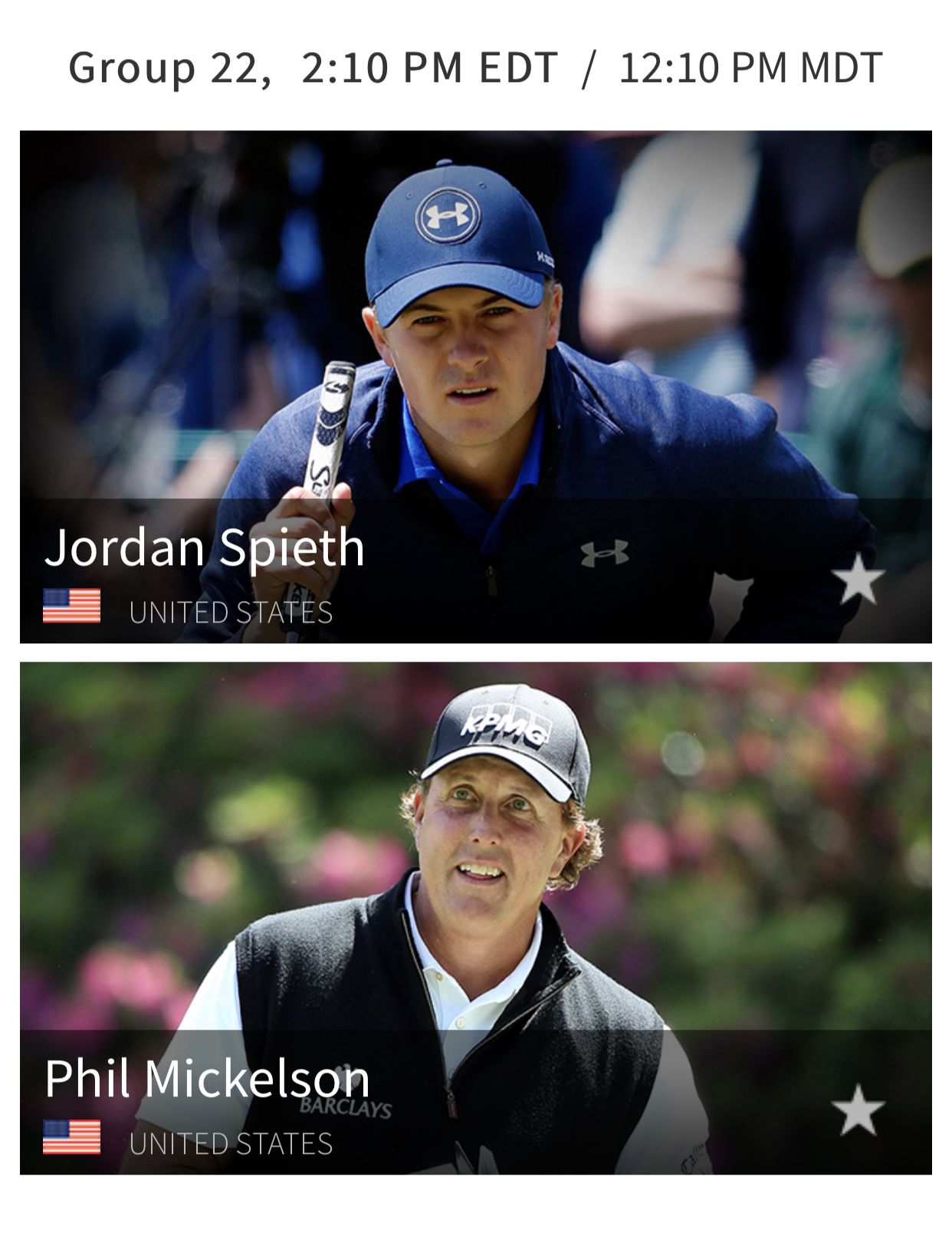Favorite Jordan Spieth with the star
Screen dimensions: 952x1236
coord(858,578)
